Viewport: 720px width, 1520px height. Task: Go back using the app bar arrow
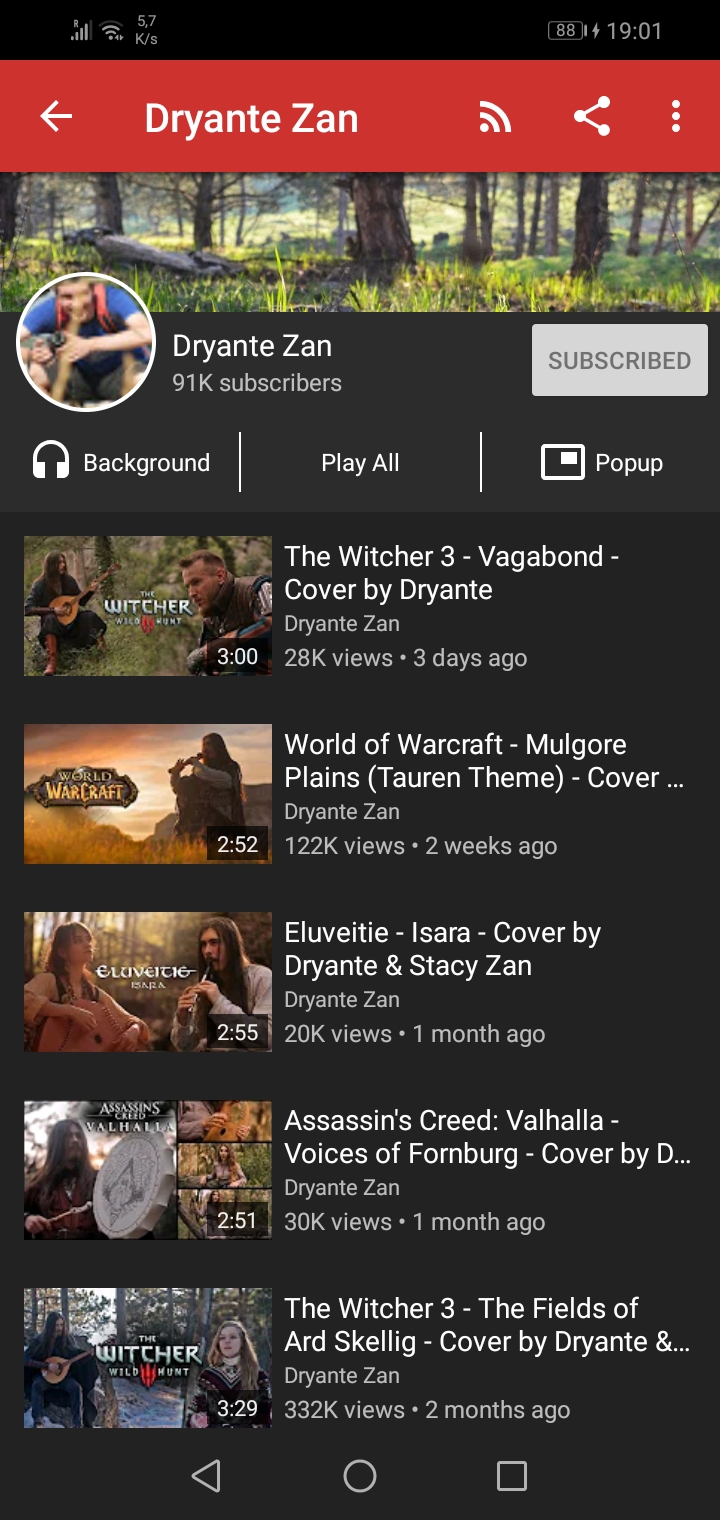point(56,117)
